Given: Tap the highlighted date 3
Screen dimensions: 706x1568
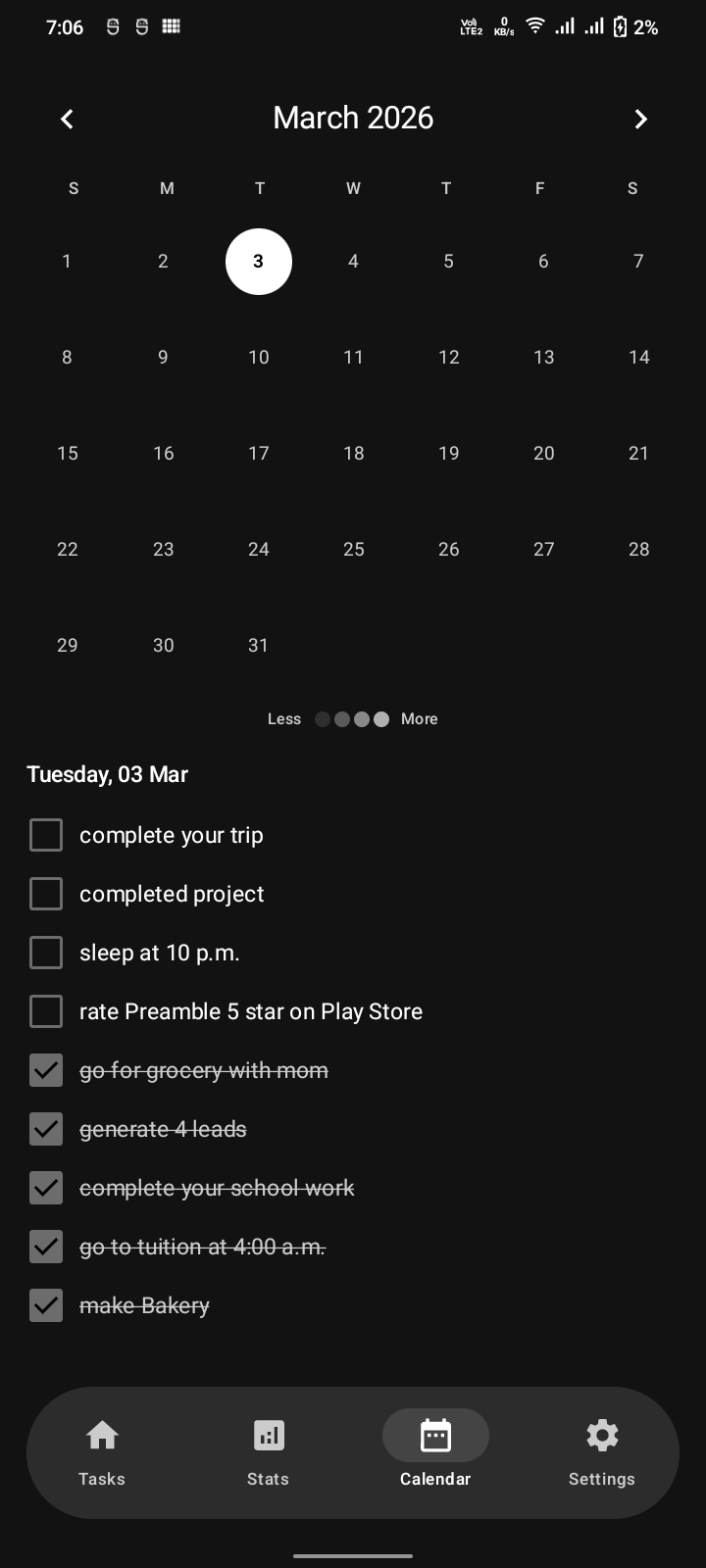Looking at the screenshot, I should pyautogui.click(x=258, y=262).
